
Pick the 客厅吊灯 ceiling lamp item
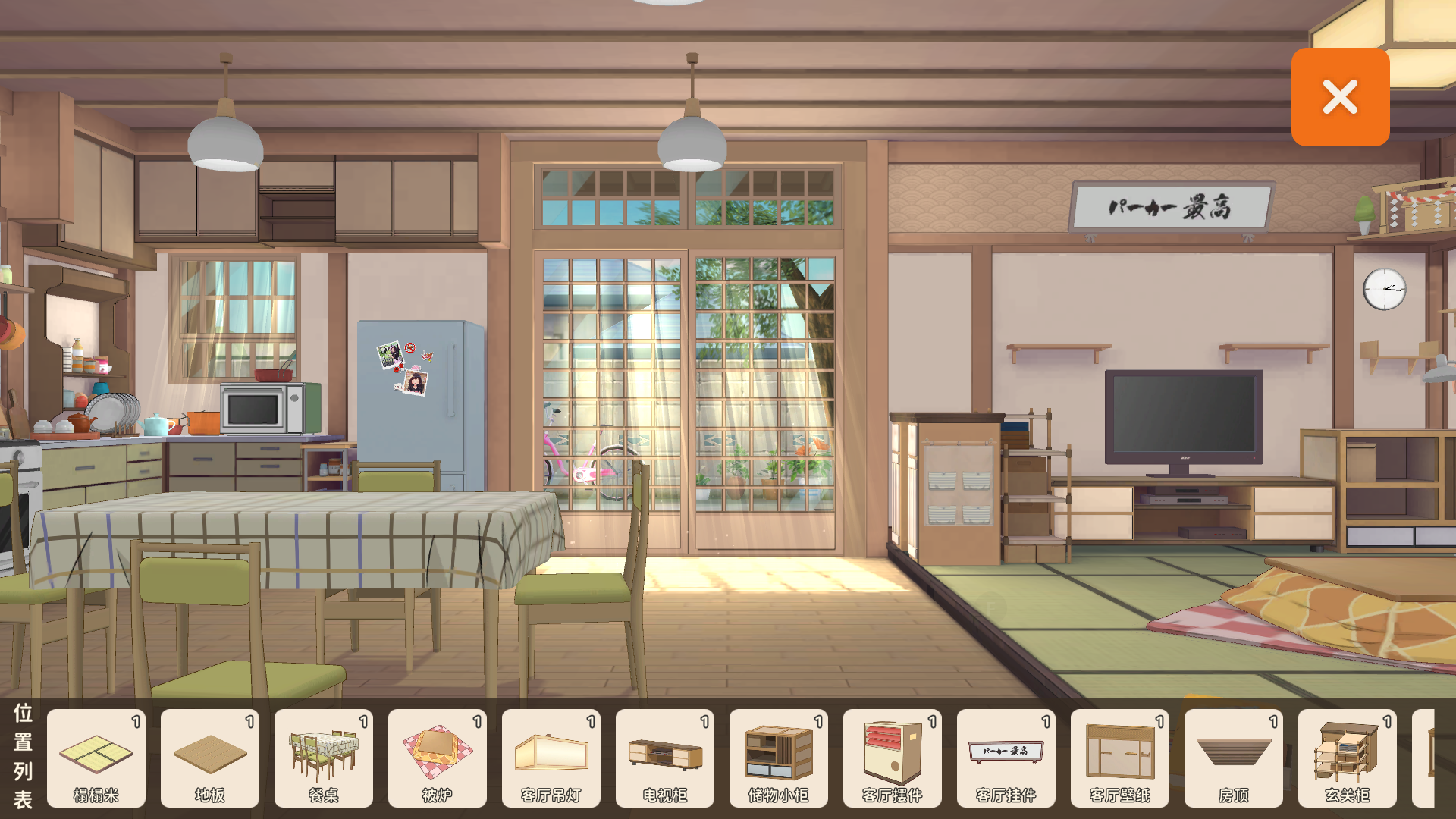coord(551,758)
